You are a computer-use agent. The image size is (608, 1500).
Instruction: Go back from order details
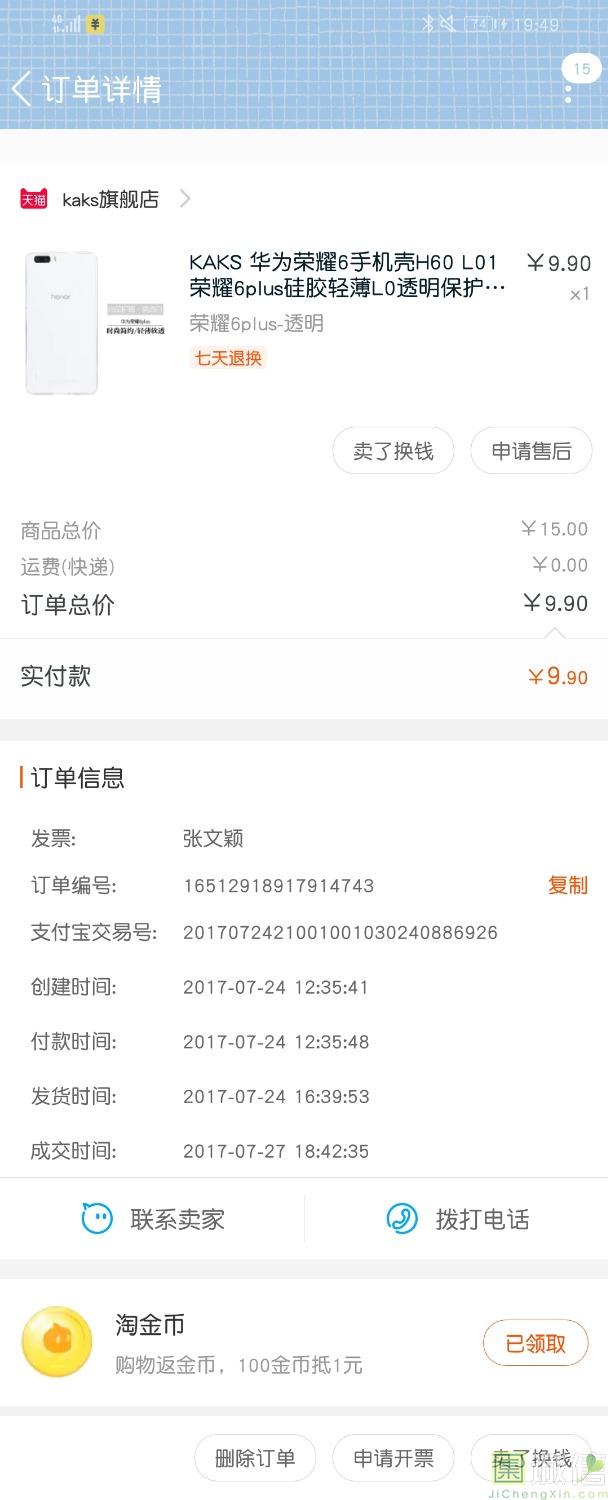coord(22,89)
